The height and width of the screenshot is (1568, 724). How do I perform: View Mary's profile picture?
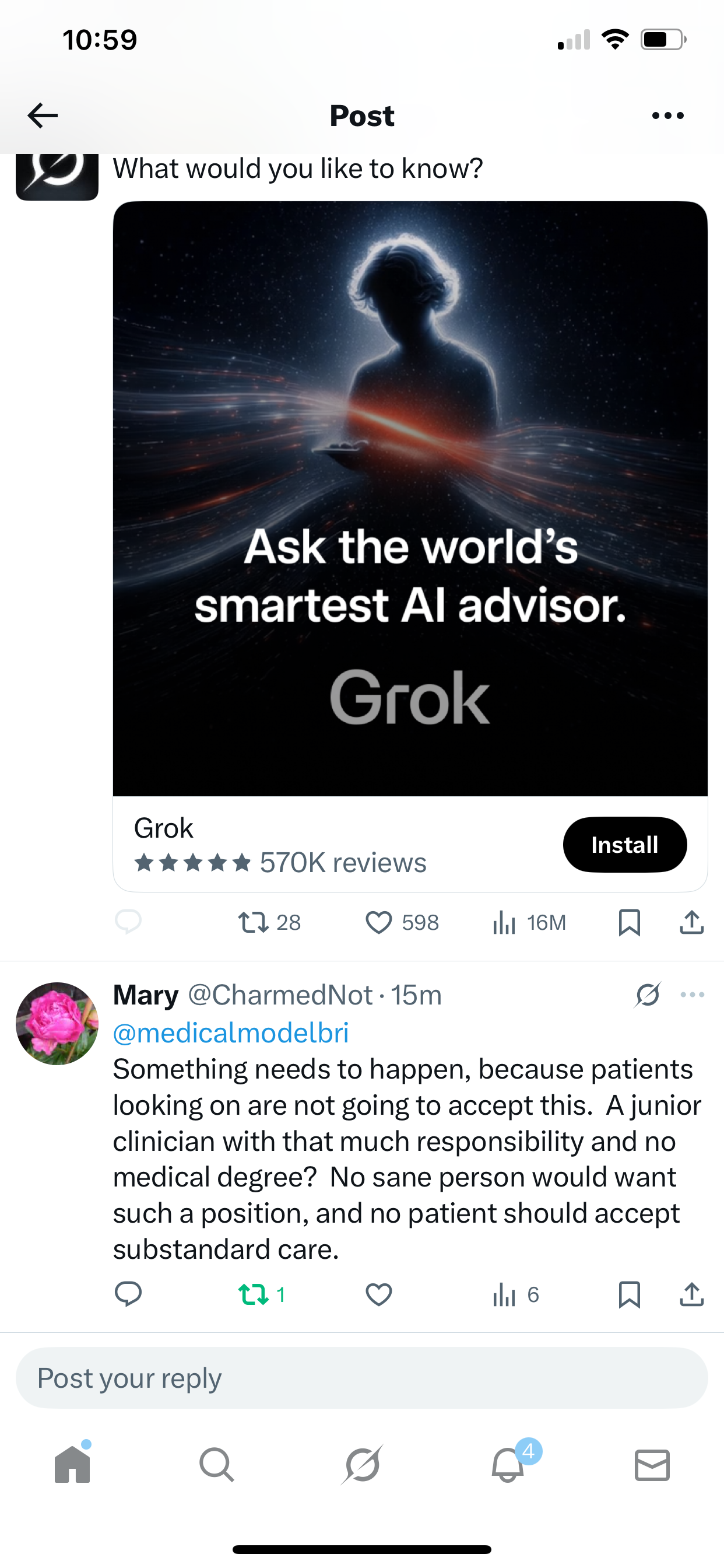57,1023
